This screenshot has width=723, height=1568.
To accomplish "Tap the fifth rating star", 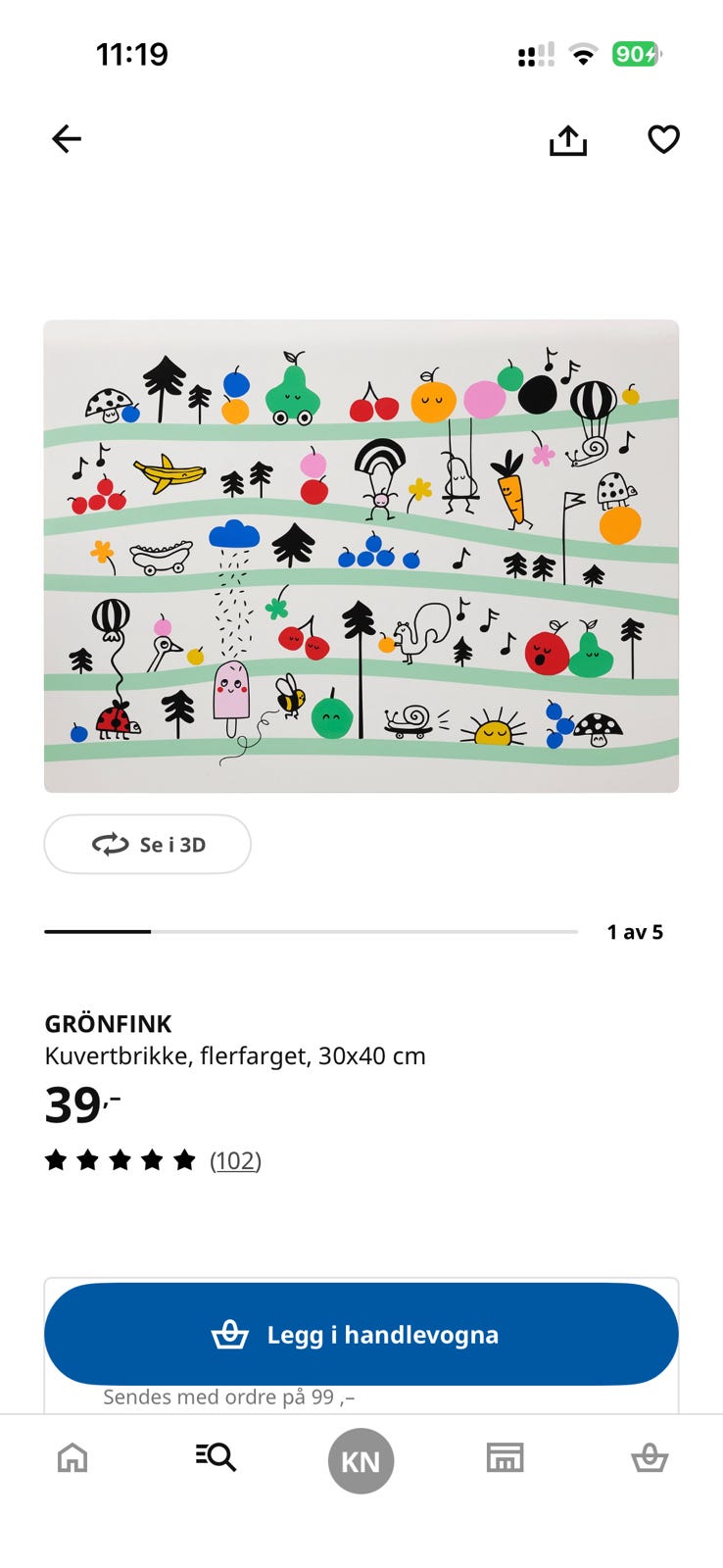I will click(x=186, y=1160).
